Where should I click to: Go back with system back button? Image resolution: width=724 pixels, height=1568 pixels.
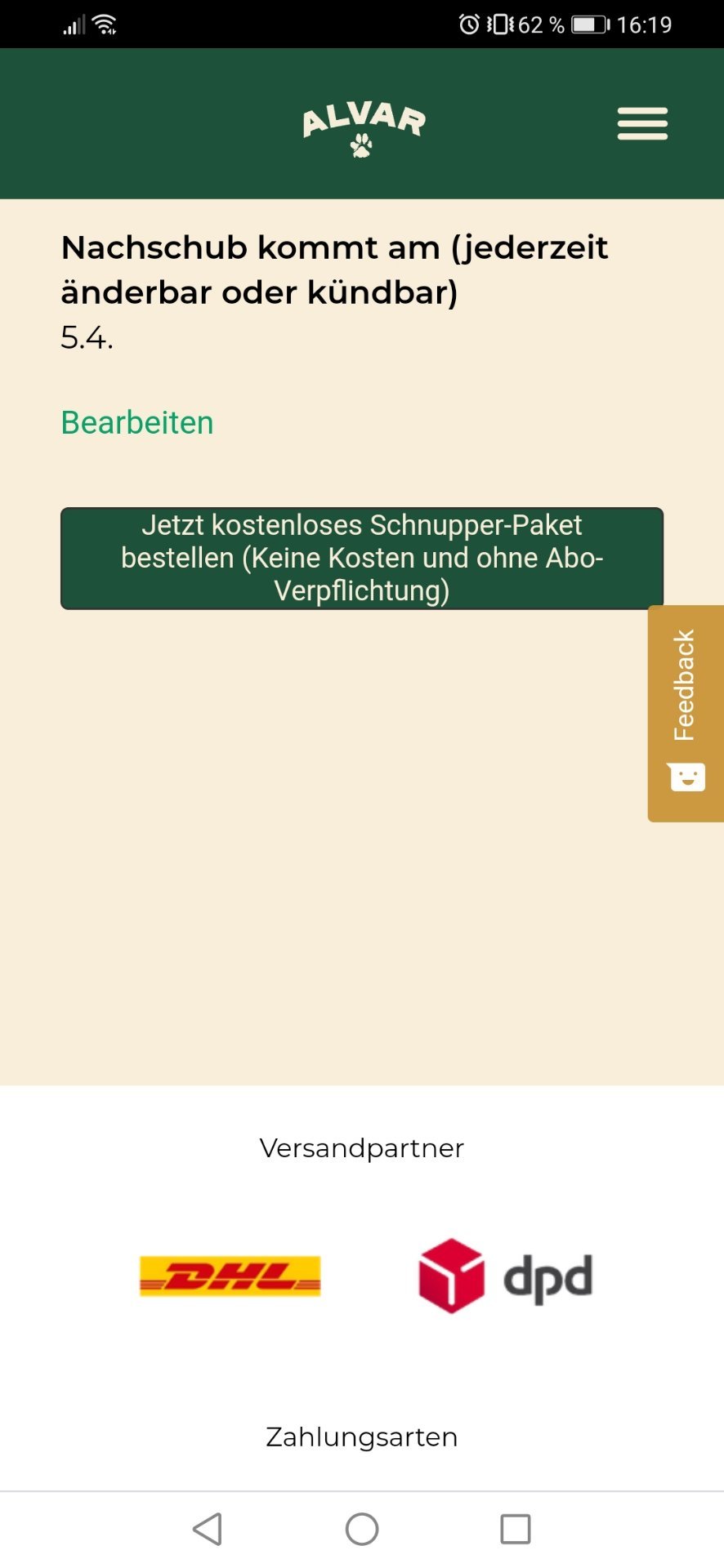[208, 1529]
